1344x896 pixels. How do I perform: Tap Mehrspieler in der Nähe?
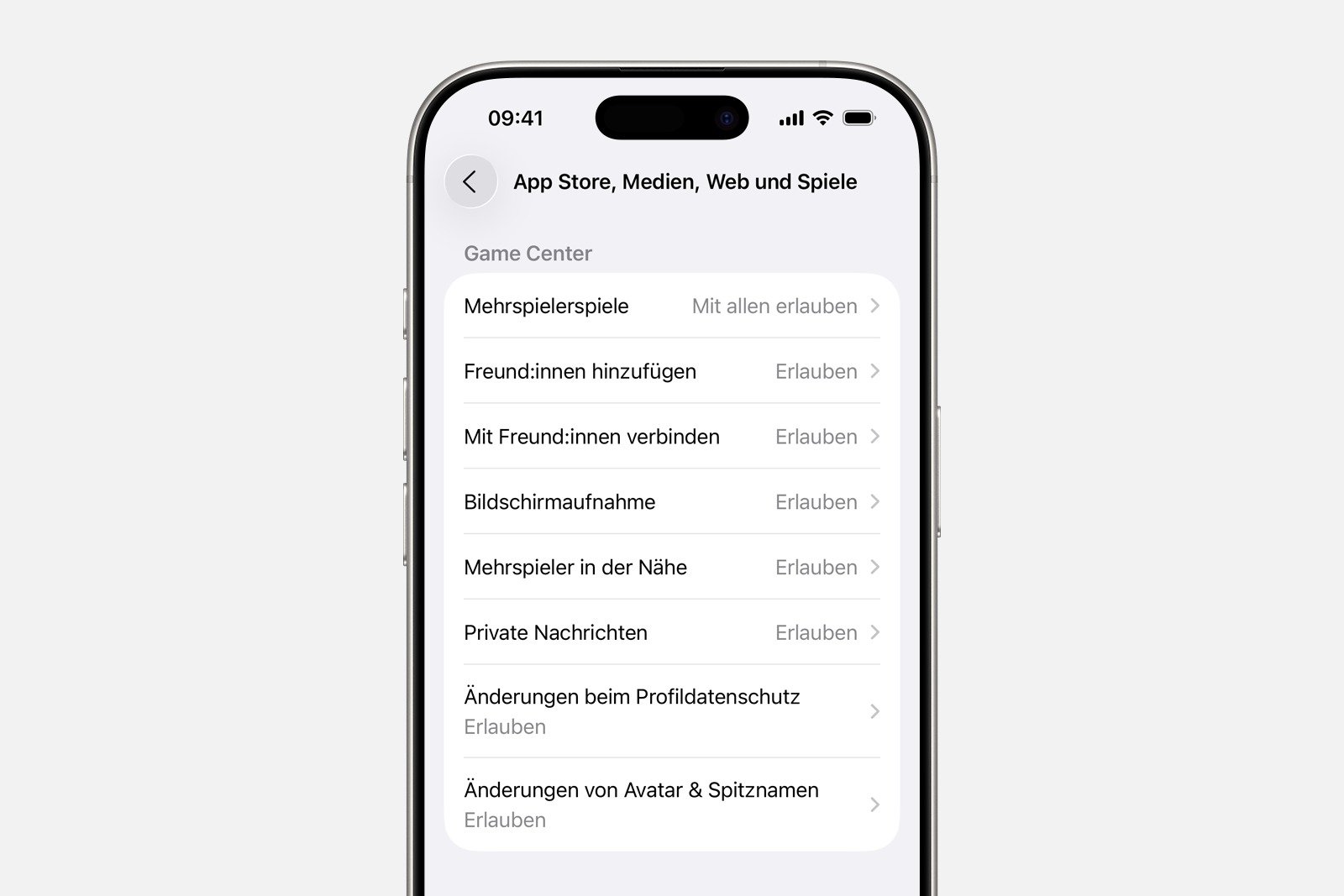click(671, 568)
